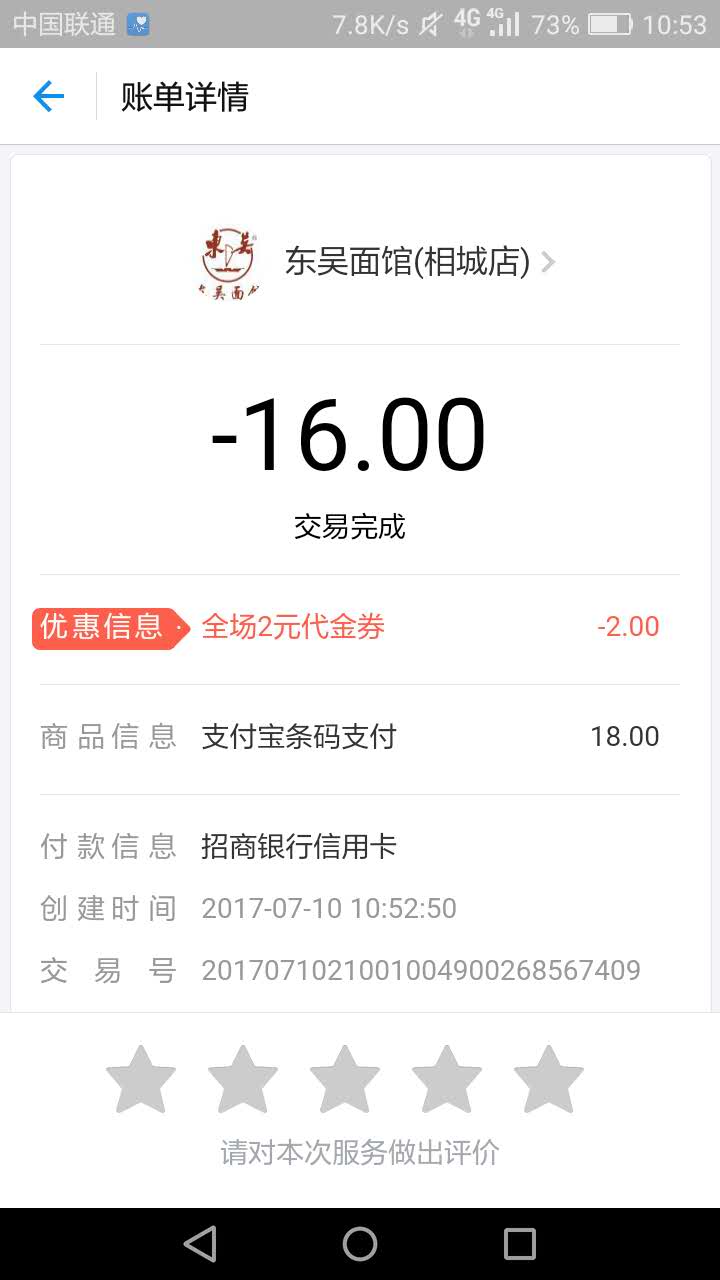Open the 东吴面馆(相城店) merchant page
The height and width of the screenshot is (1280, 720).
pos(407,262)
